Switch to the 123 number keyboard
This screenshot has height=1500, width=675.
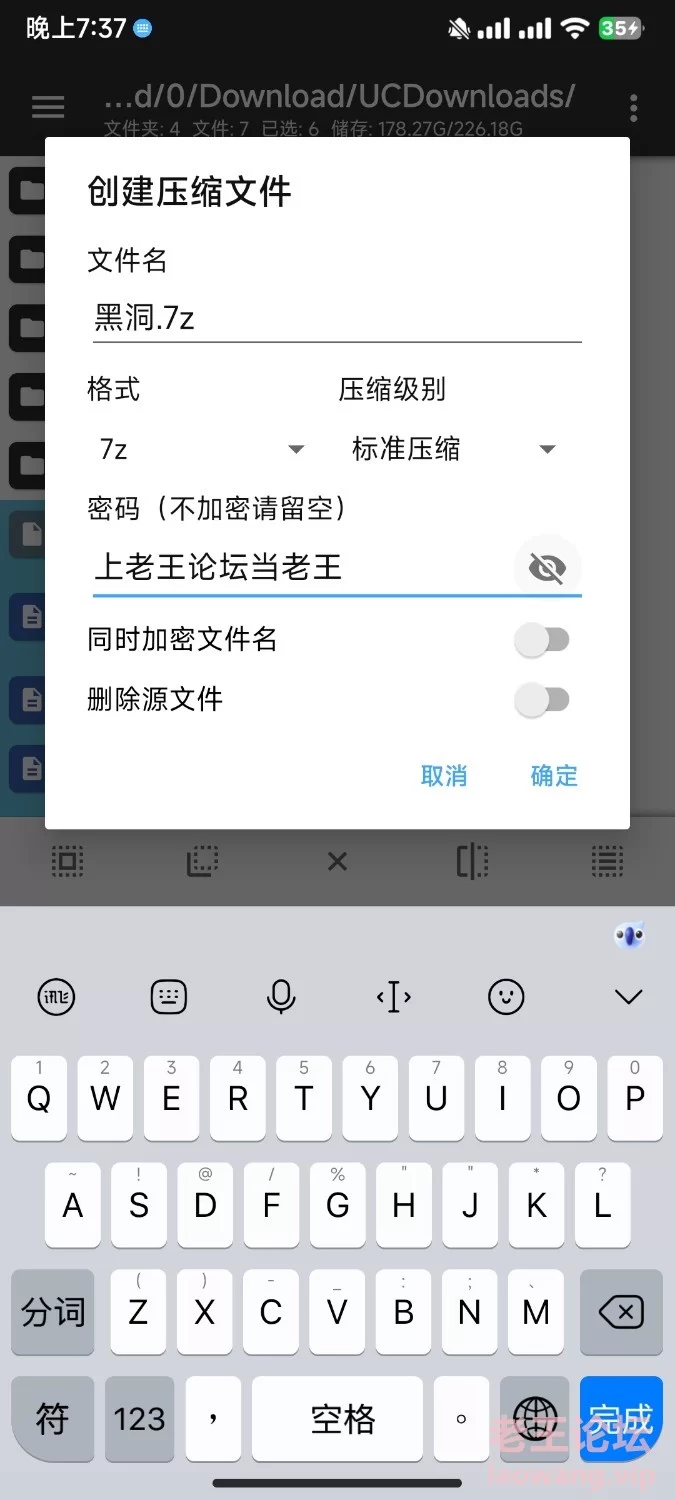pos(139,1418)
